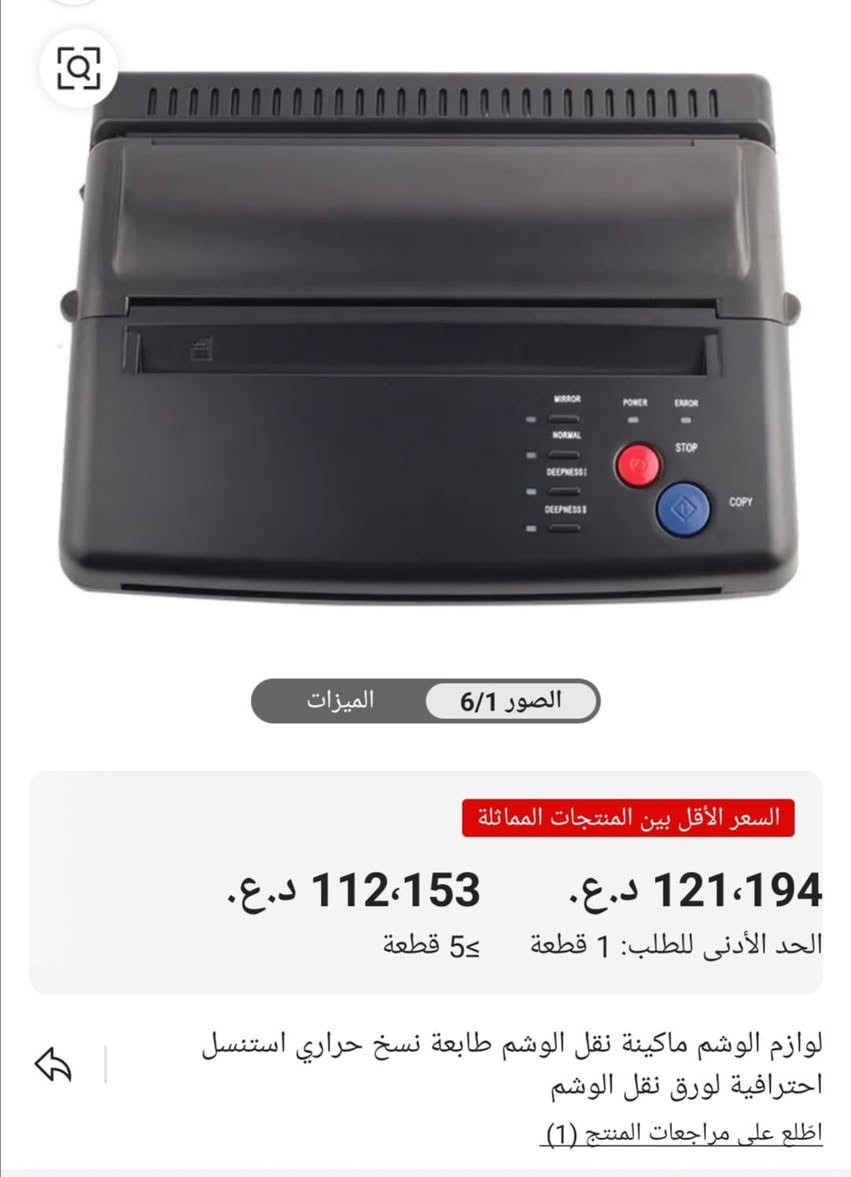Image resolution: width=851 pixels, height=1177 pixels.
Task: Select the الصور 6/1 tab
Action: (511, 701)
